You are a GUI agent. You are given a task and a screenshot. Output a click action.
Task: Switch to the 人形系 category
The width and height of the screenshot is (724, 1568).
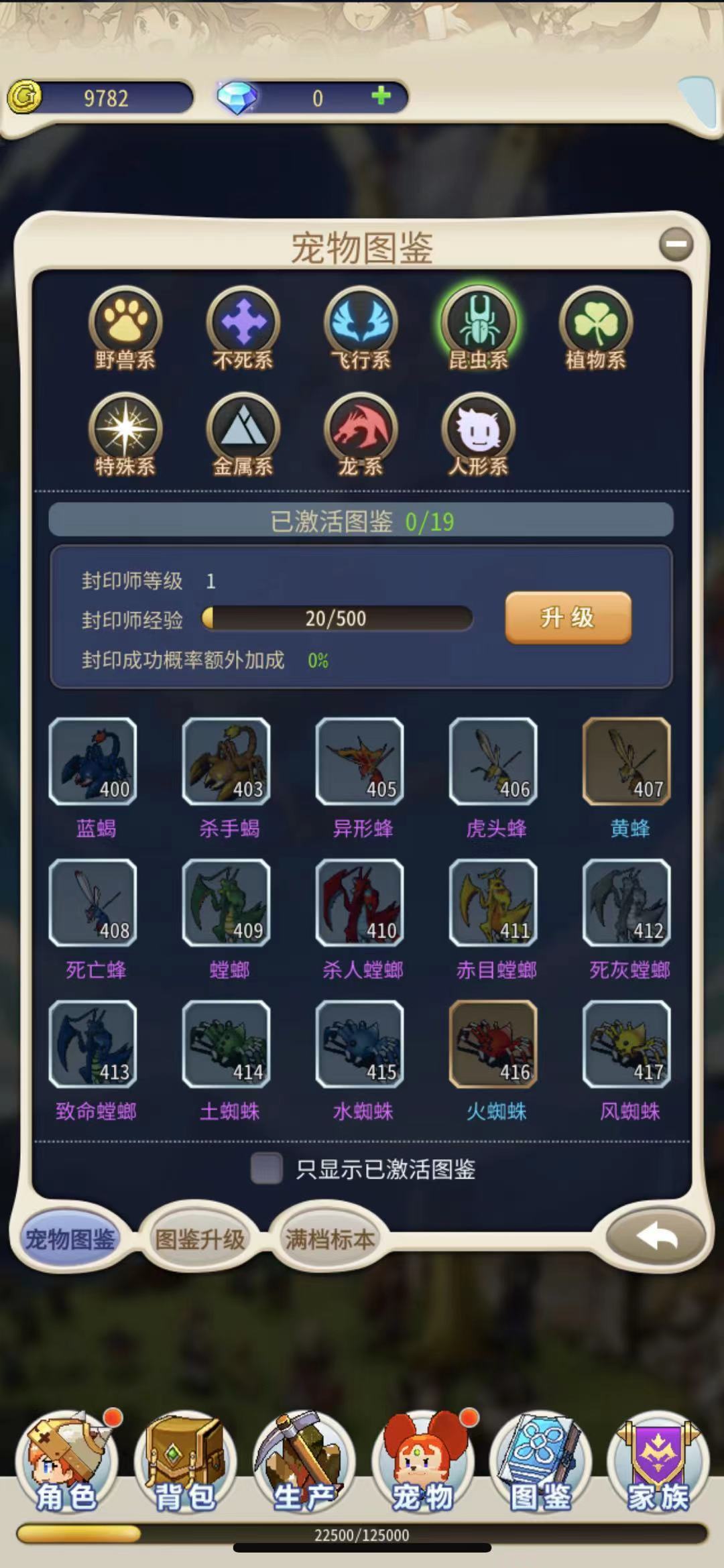pos(478,430)
